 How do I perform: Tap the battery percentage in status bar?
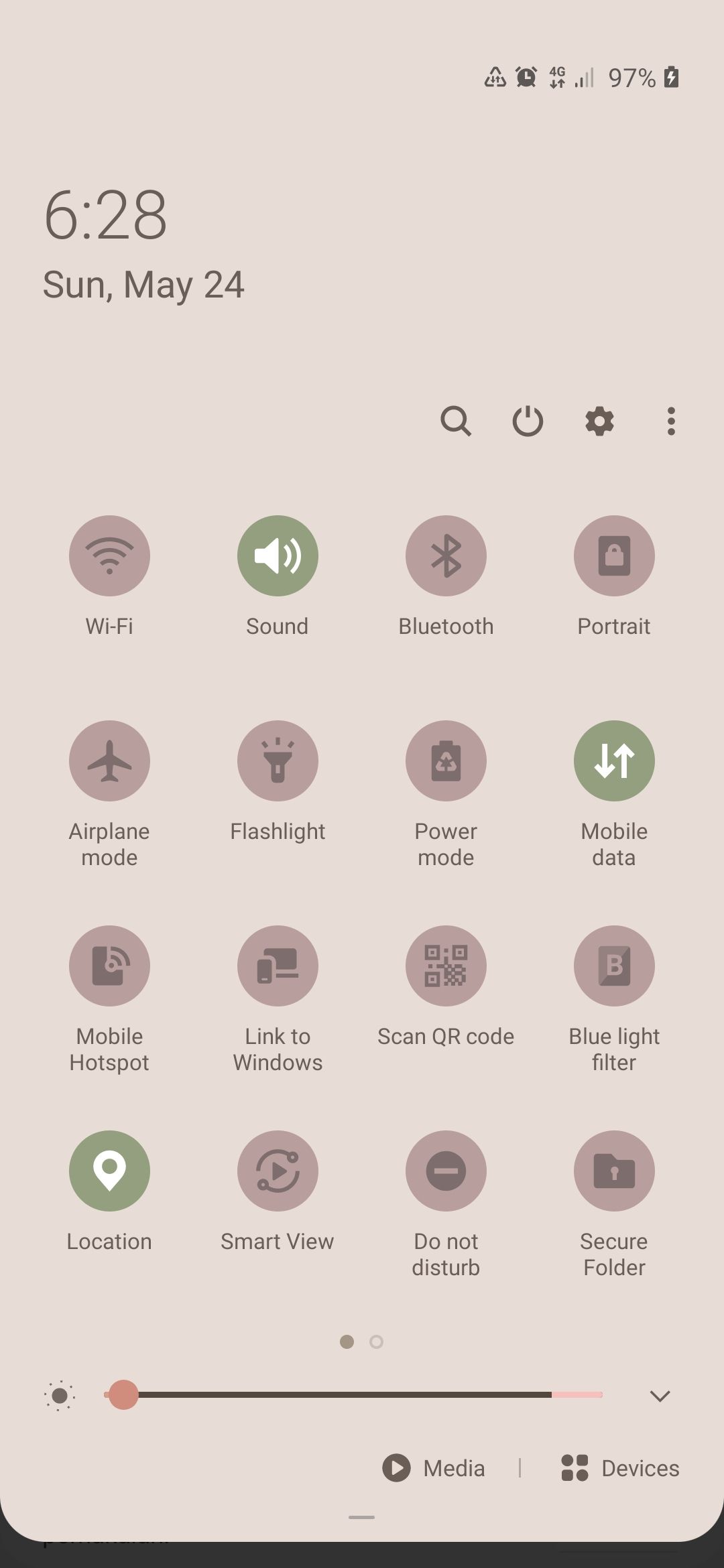point(631,78)
